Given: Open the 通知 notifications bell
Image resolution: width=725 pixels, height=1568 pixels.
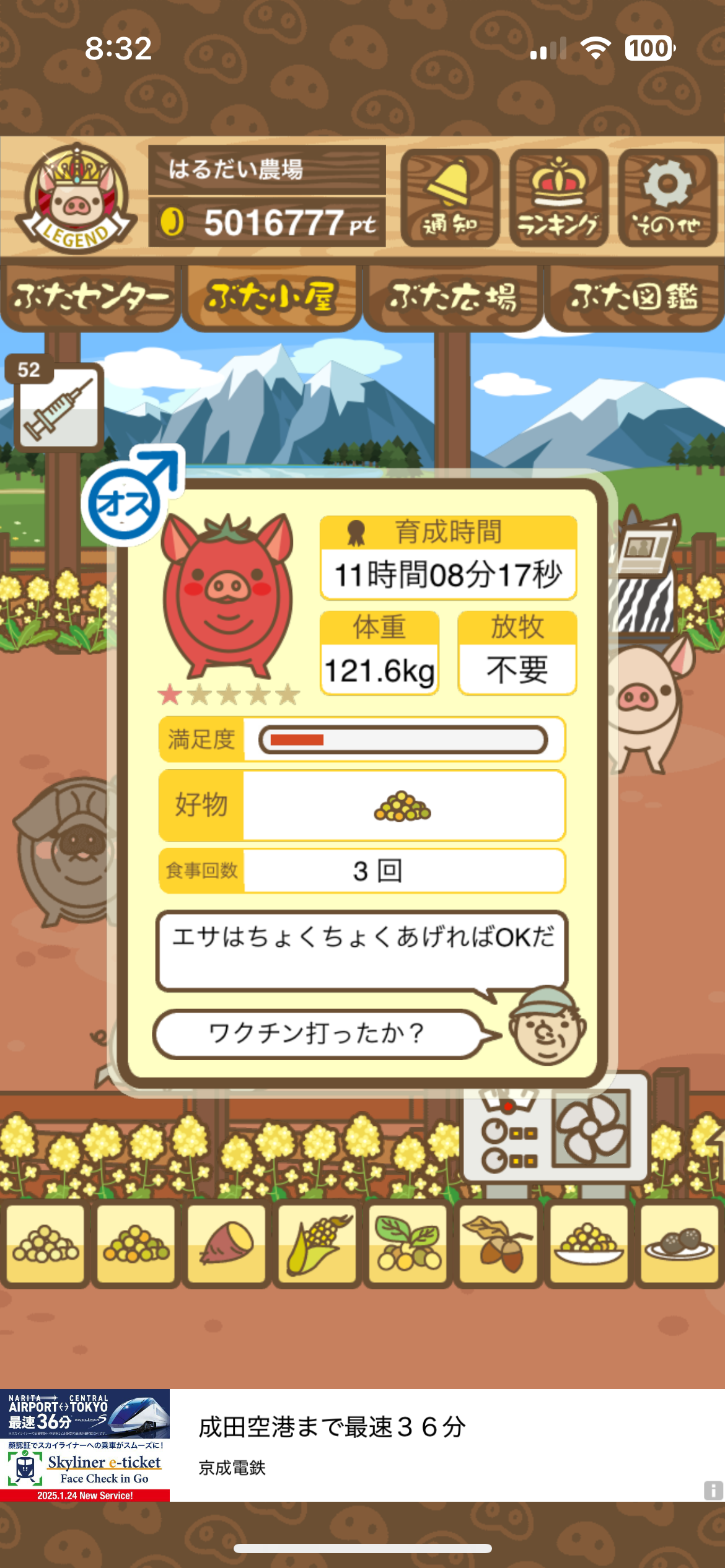Looking at the screenshot, I should (450, 198).
